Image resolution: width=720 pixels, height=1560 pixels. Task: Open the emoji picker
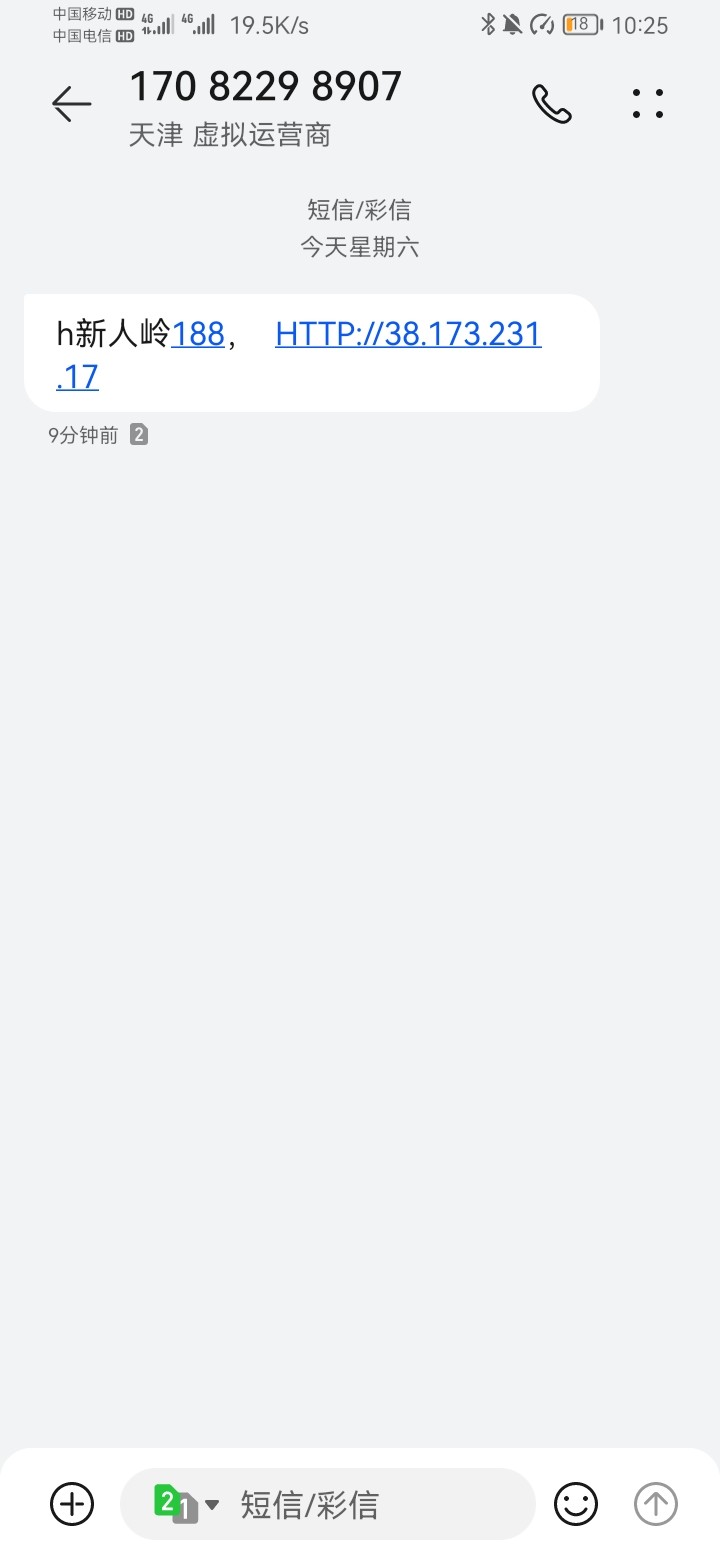click(576, 1503)
